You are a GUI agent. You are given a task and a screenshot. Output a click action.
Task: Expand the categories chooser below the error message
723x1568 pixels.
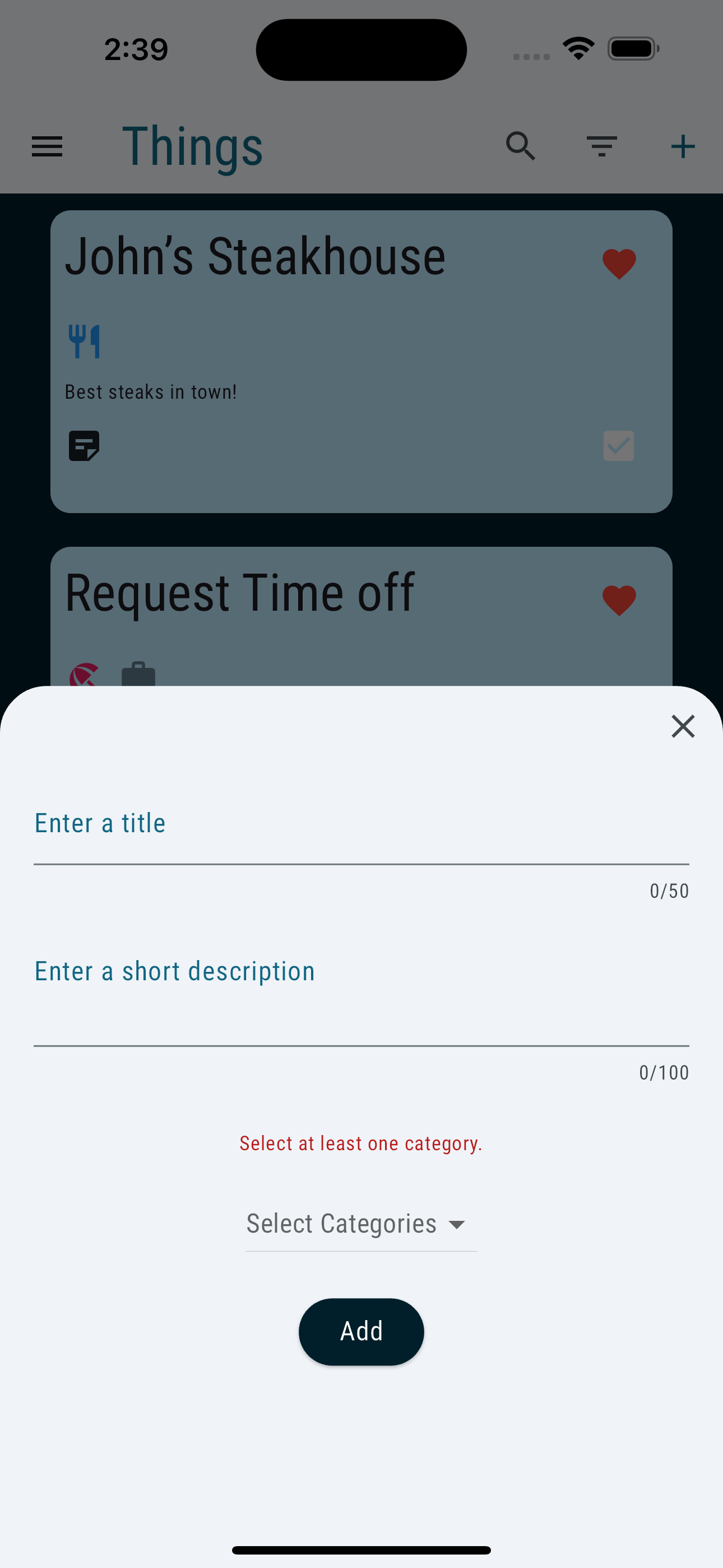coord(361,1223)
